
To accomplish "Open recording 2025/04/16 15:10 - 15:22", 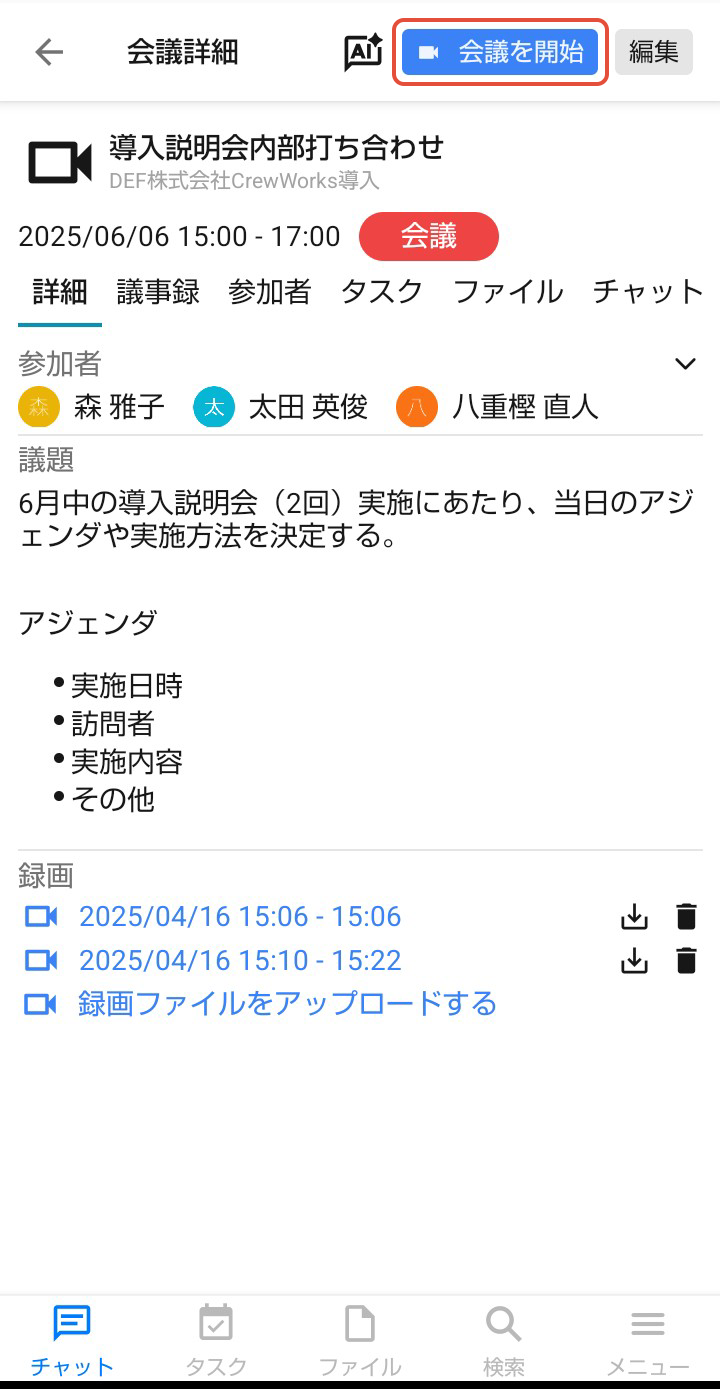I will [240, 960].
